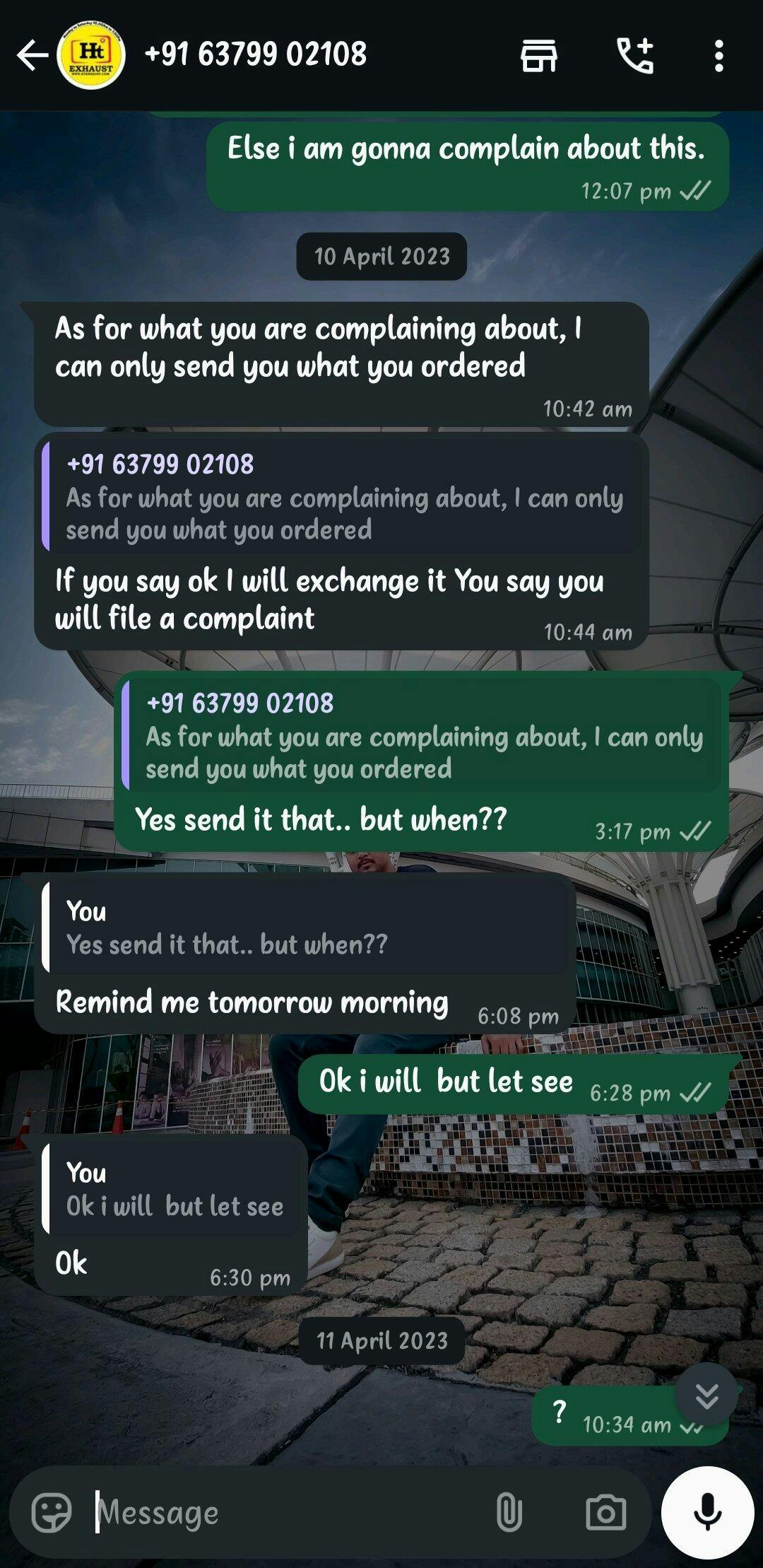Open contact info for +91 63799 02108
Image resolution: width=763 pixels, height=1568 pixels.
tap(256, 54)
